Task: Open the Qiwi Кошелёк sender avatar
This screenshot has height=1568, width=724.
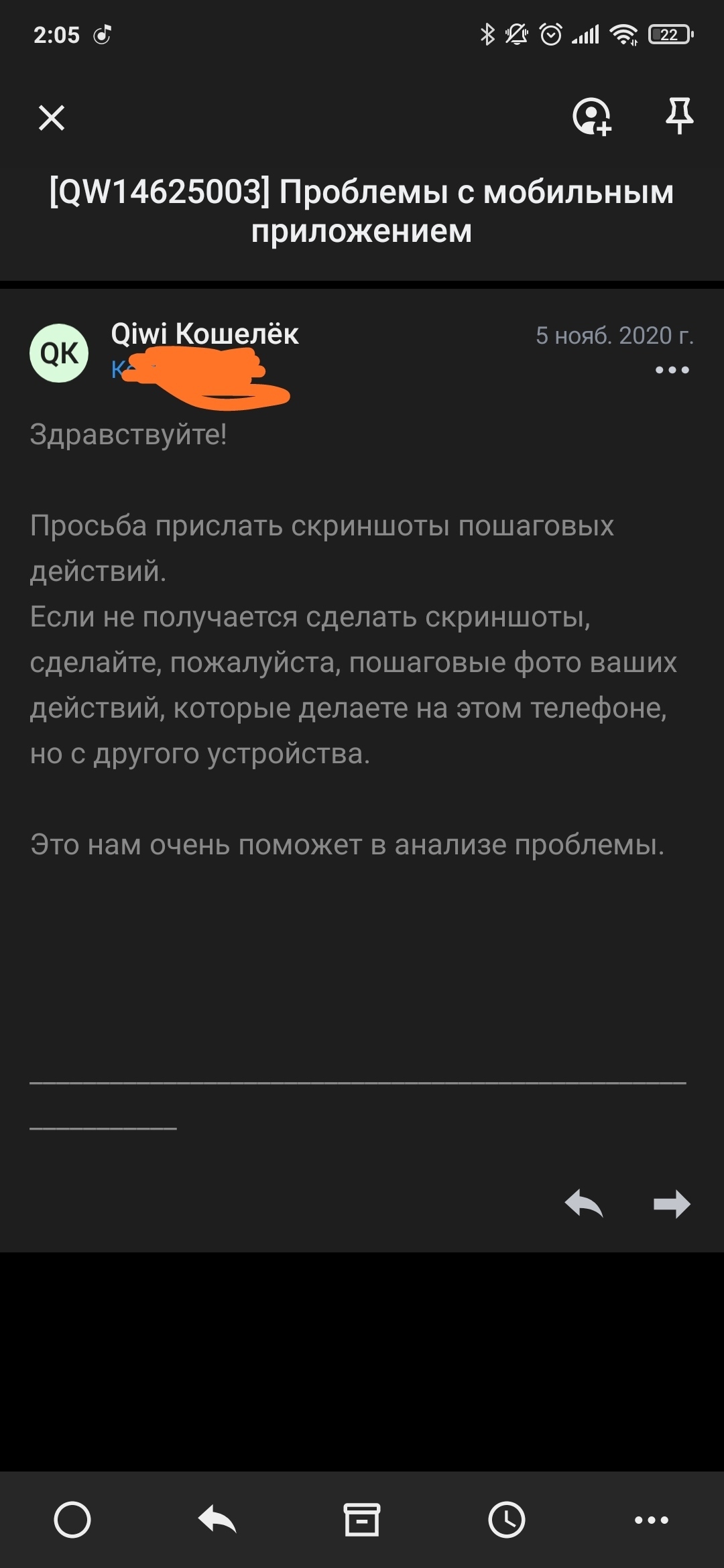Action: [59, 353]
